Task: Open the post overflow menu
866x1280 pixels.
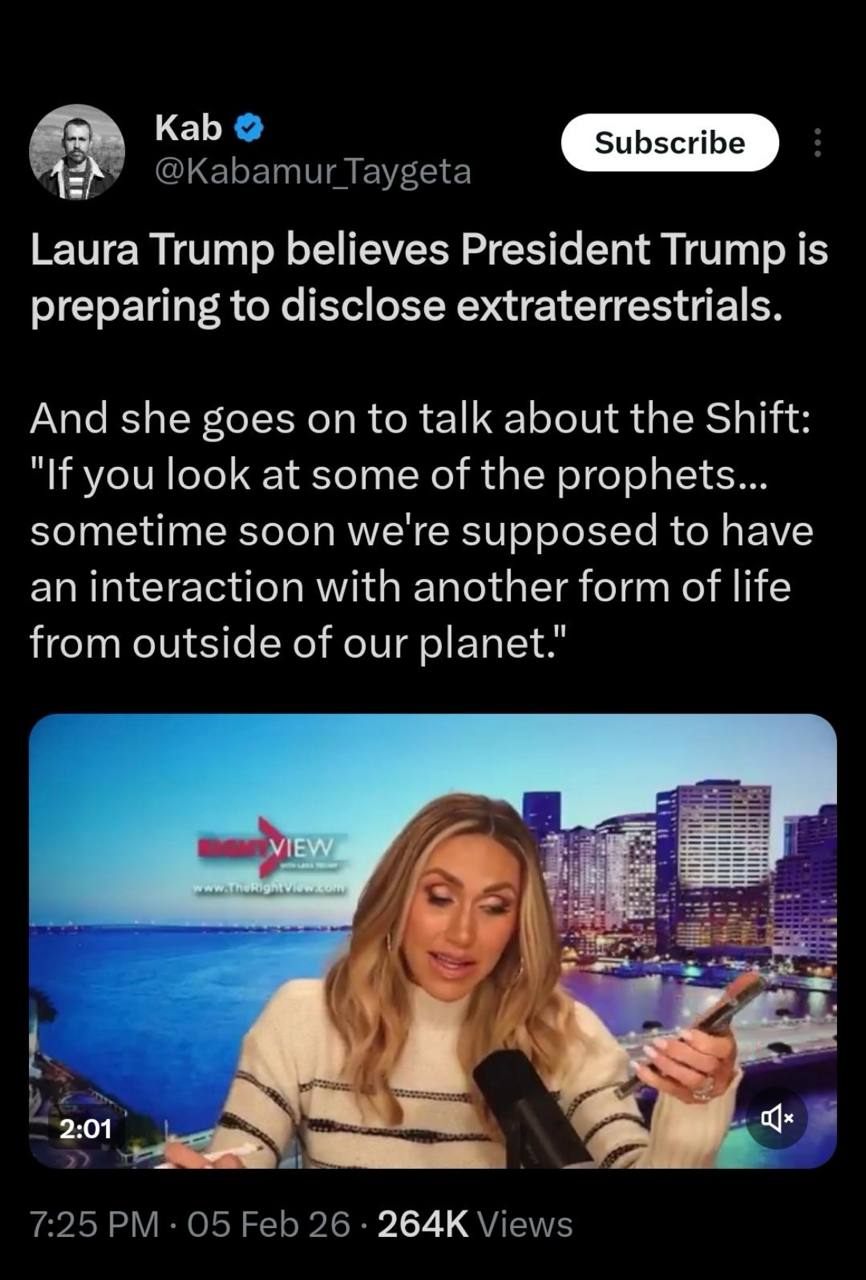Action: [x=816, y=144]
